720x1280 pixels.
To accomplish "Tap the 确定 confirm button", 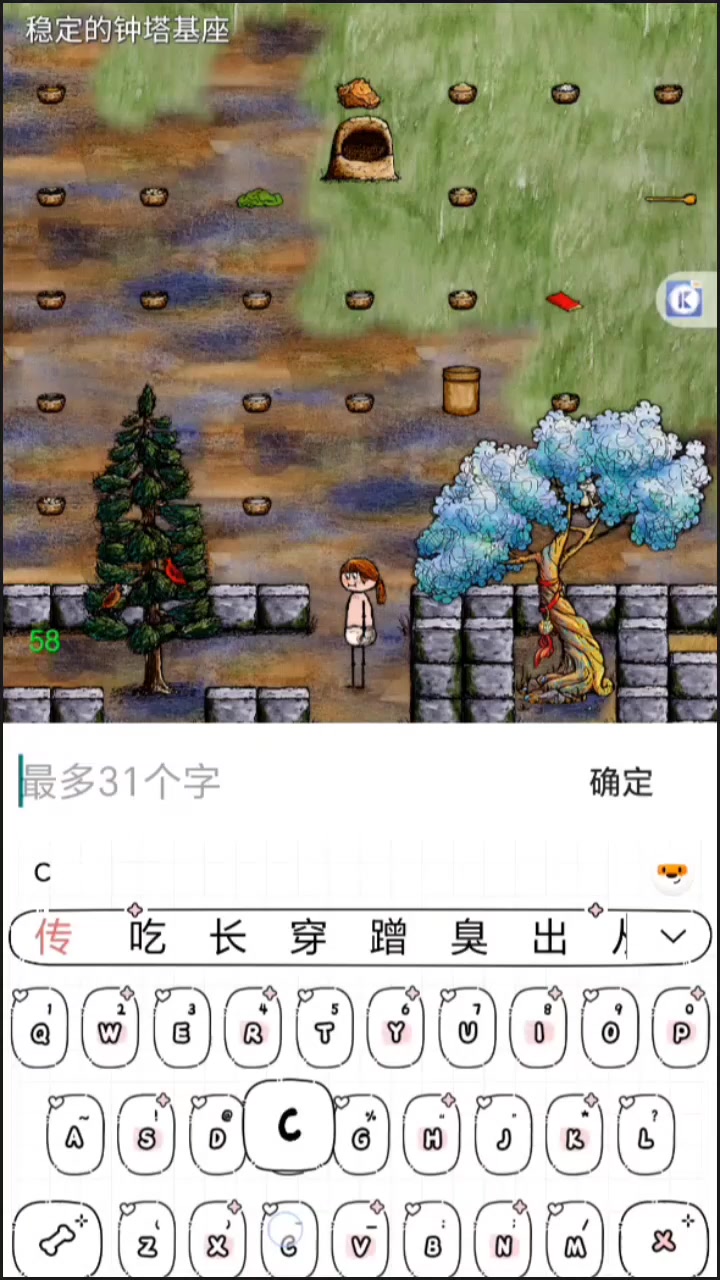I will click(621, 782).
